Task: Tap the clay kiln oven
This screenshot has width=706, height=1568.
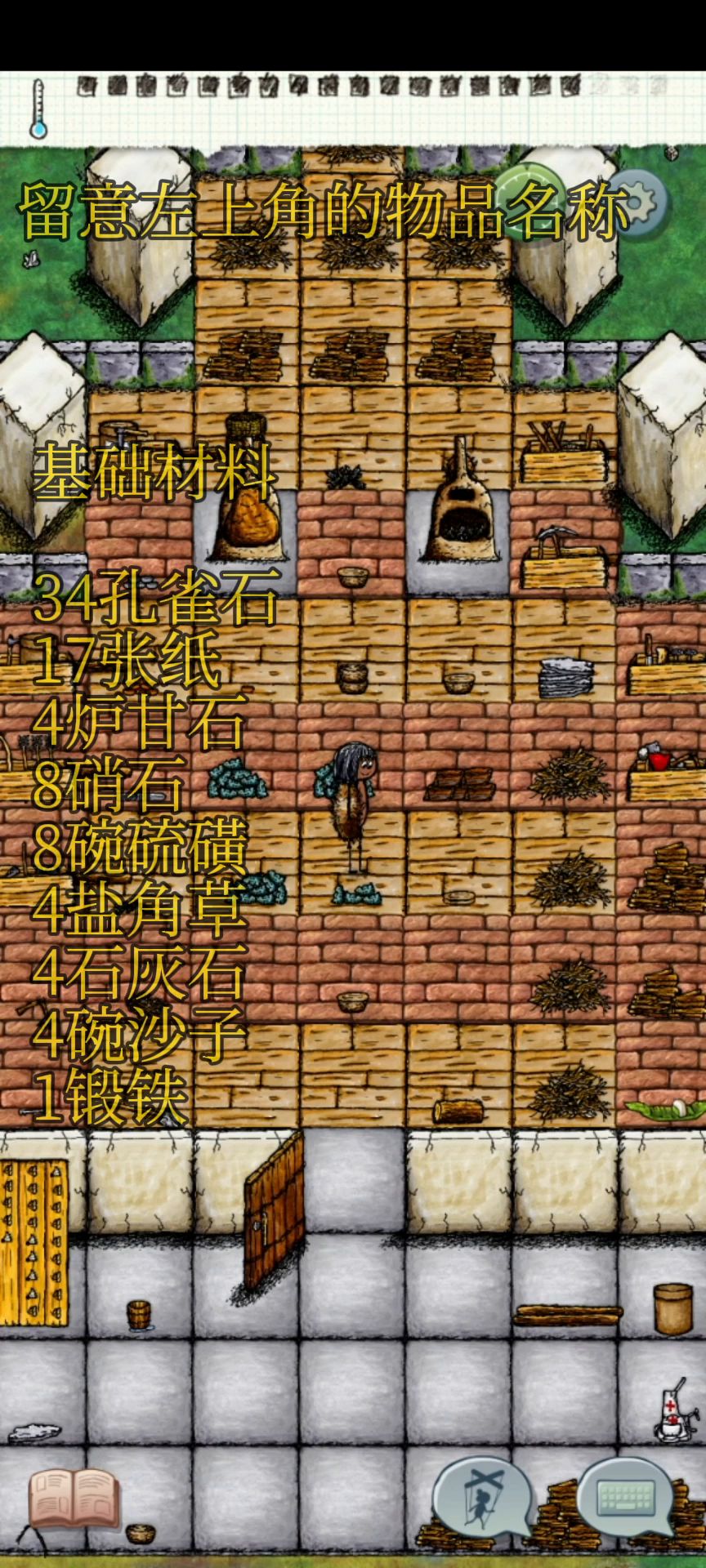Action: click(458, 506)
